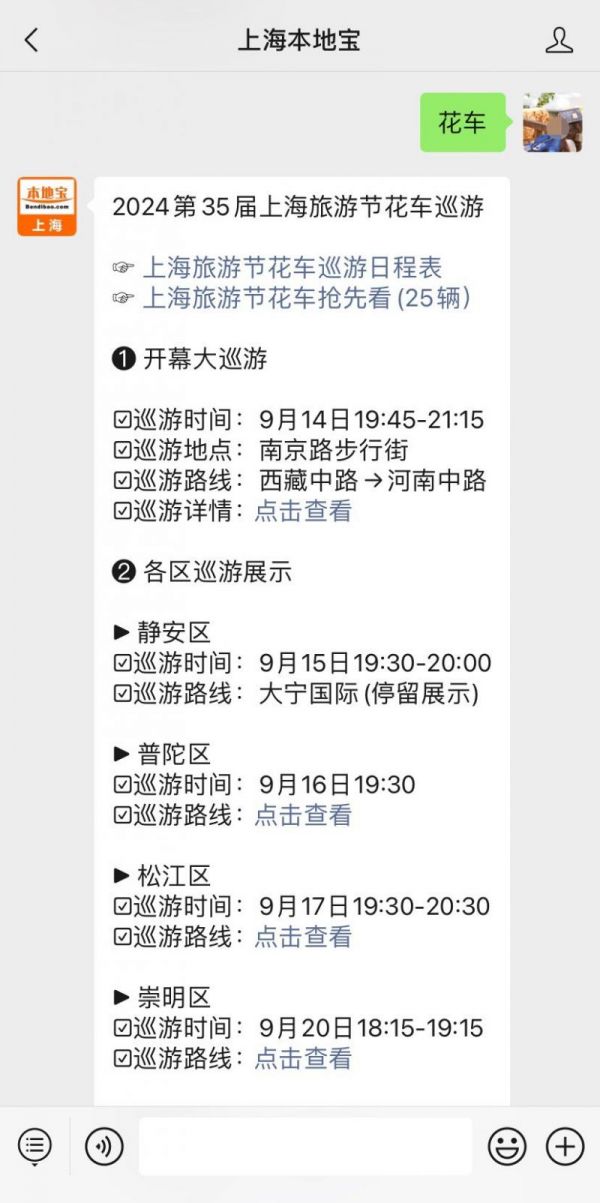This screenshot has height=1203, width=600.
Task: View the 松江区 parade route link
Action: tap(303, 937)
